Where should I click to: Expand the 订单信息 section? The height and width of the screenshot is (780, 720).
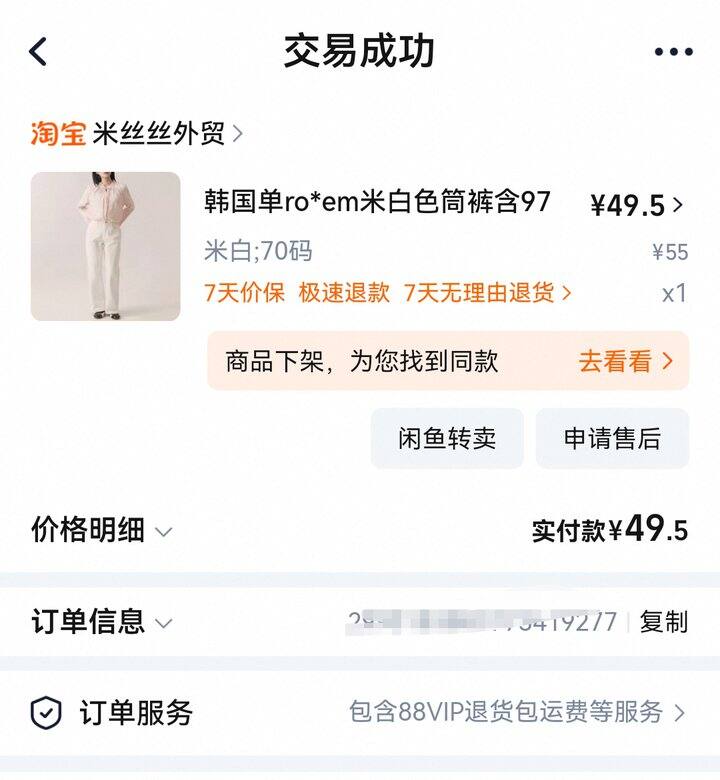102,622
